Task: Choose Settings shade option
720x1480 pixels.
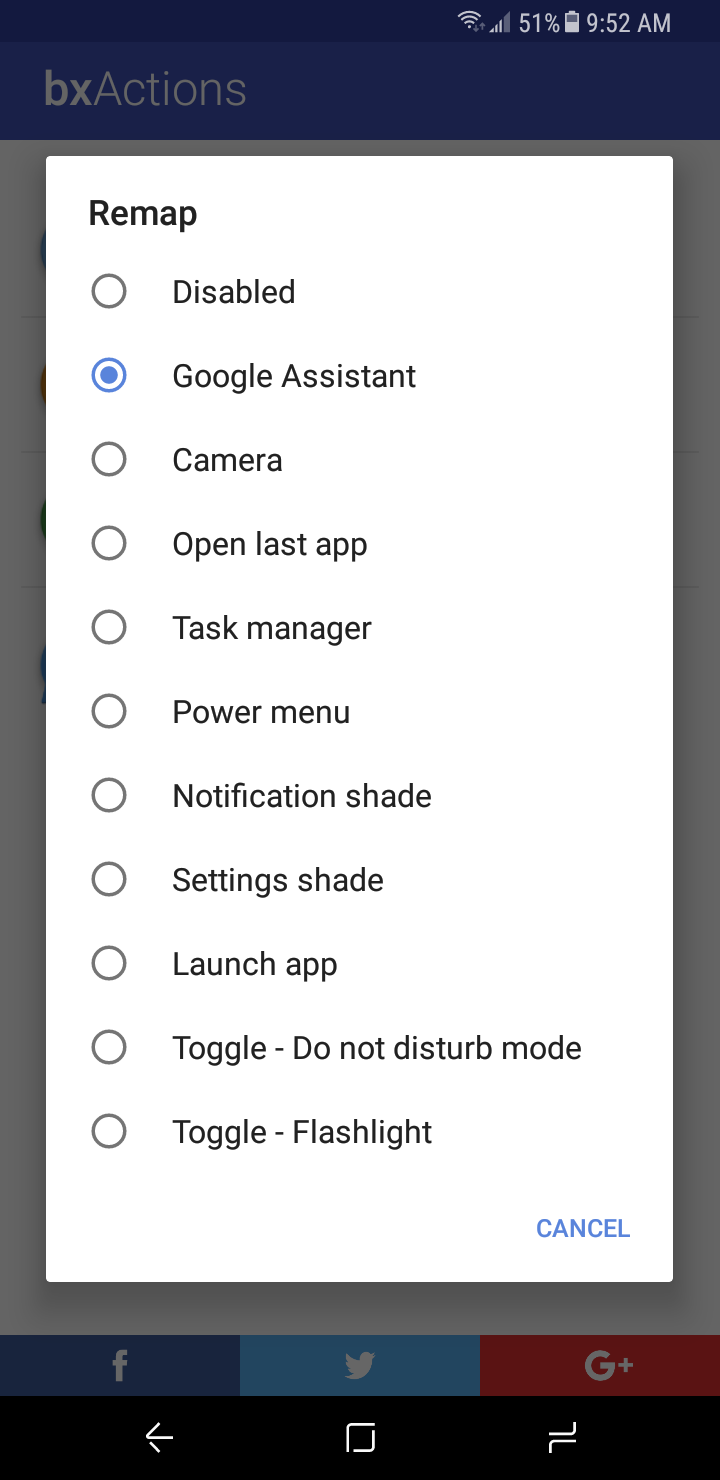Action: (x=109, y=880)
